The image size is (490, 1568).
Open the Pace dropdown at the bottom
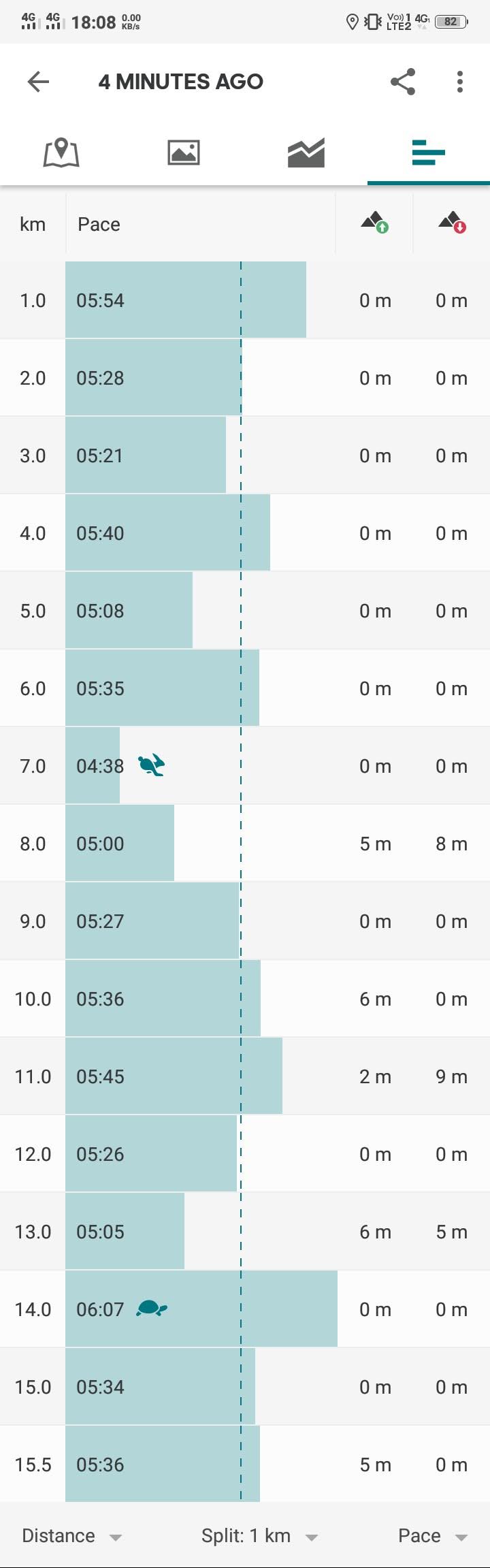tap(433, 1535)
